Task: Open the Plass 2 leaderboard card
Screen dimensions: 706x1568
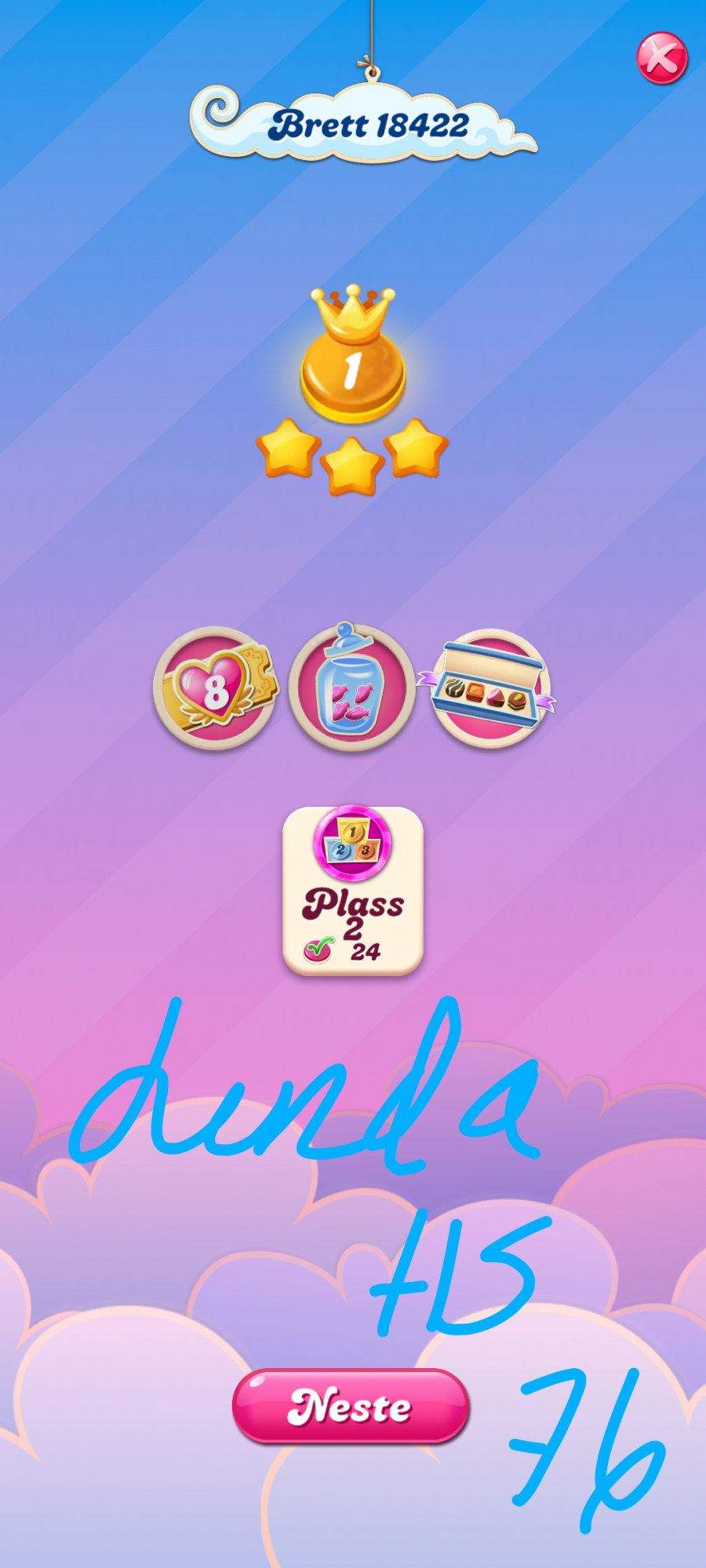Action: [353, 891]
